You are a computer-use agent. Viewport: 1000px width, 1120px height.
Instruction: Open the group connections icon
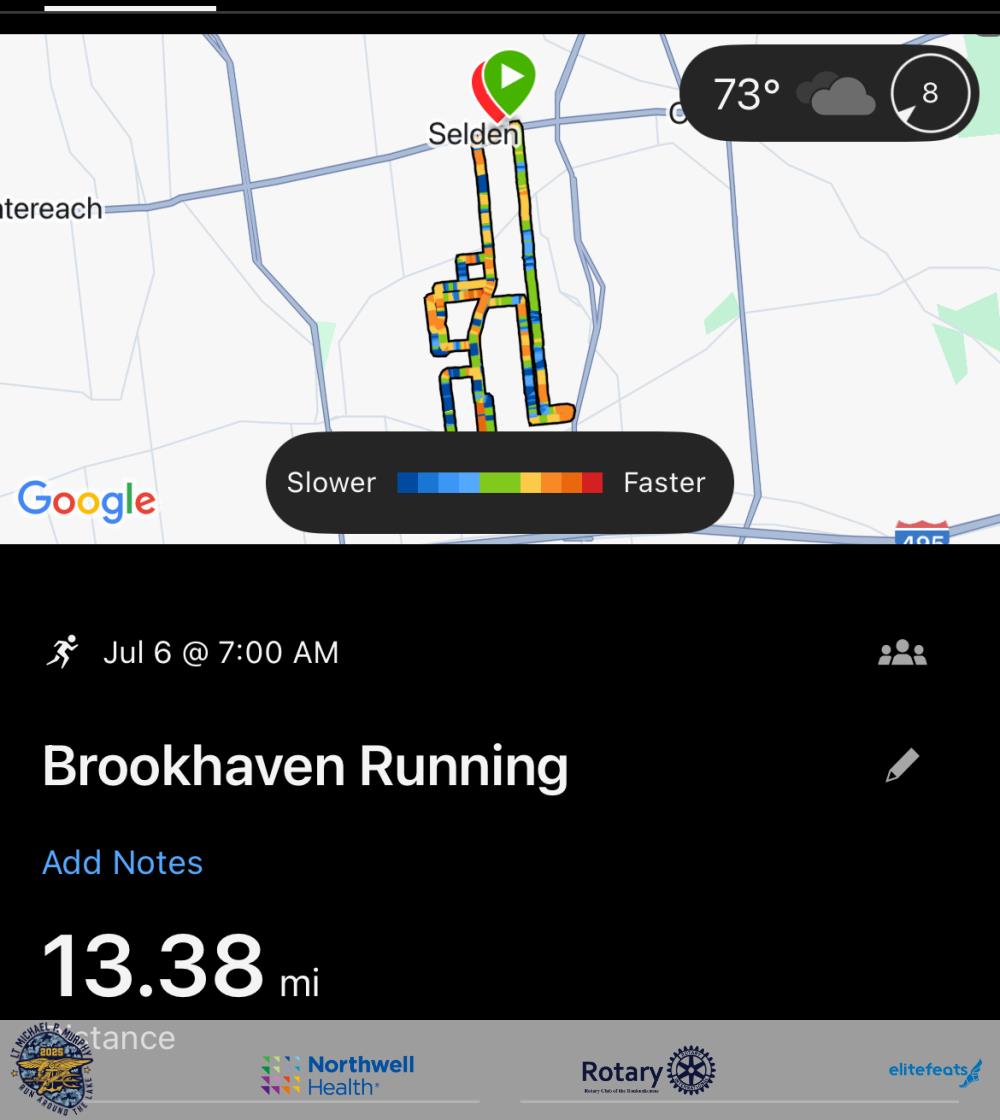(x=902, y=653)
